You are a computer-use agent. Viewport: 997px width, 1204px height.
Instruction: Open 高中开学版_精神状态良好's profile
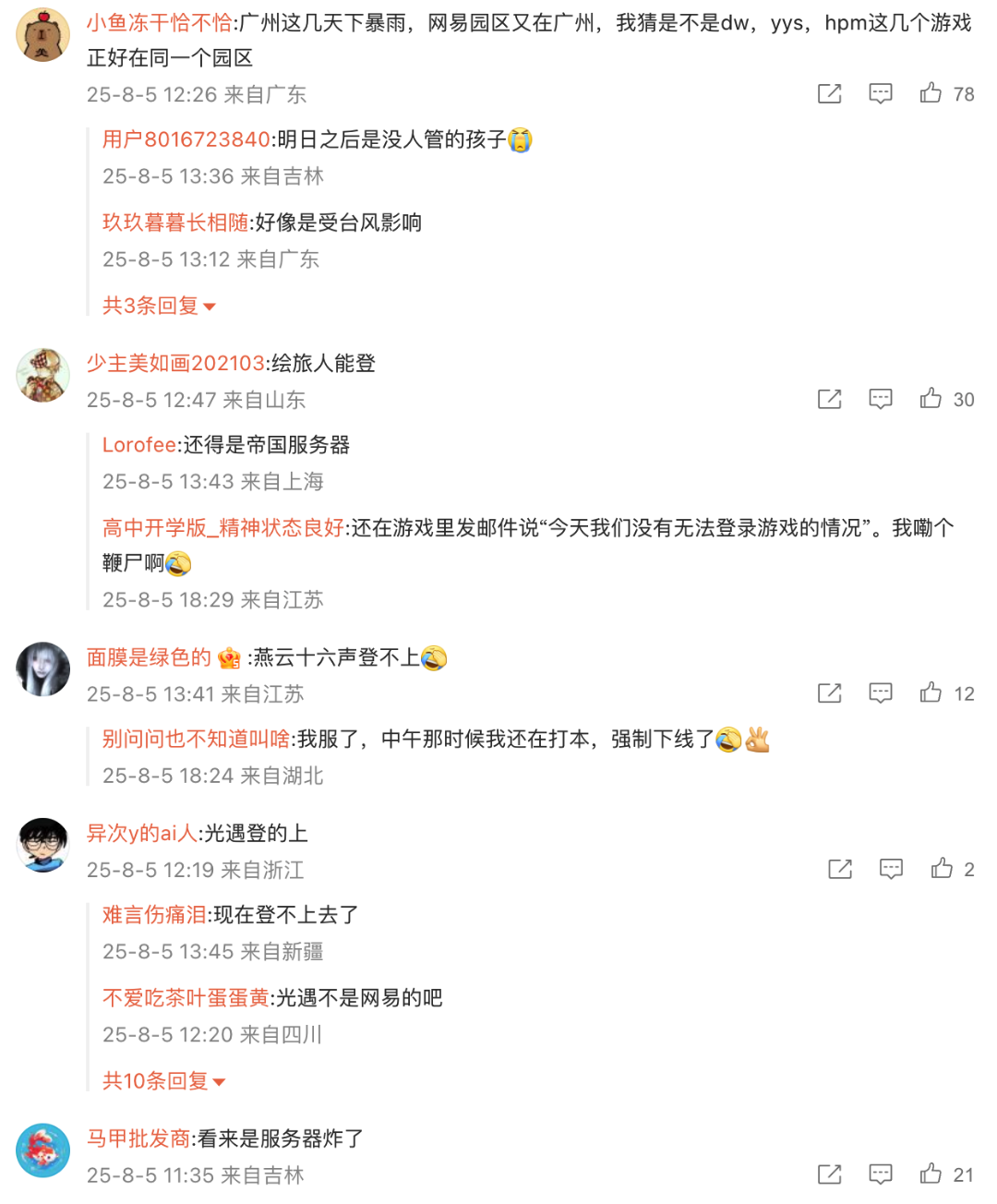click(222, 528)
